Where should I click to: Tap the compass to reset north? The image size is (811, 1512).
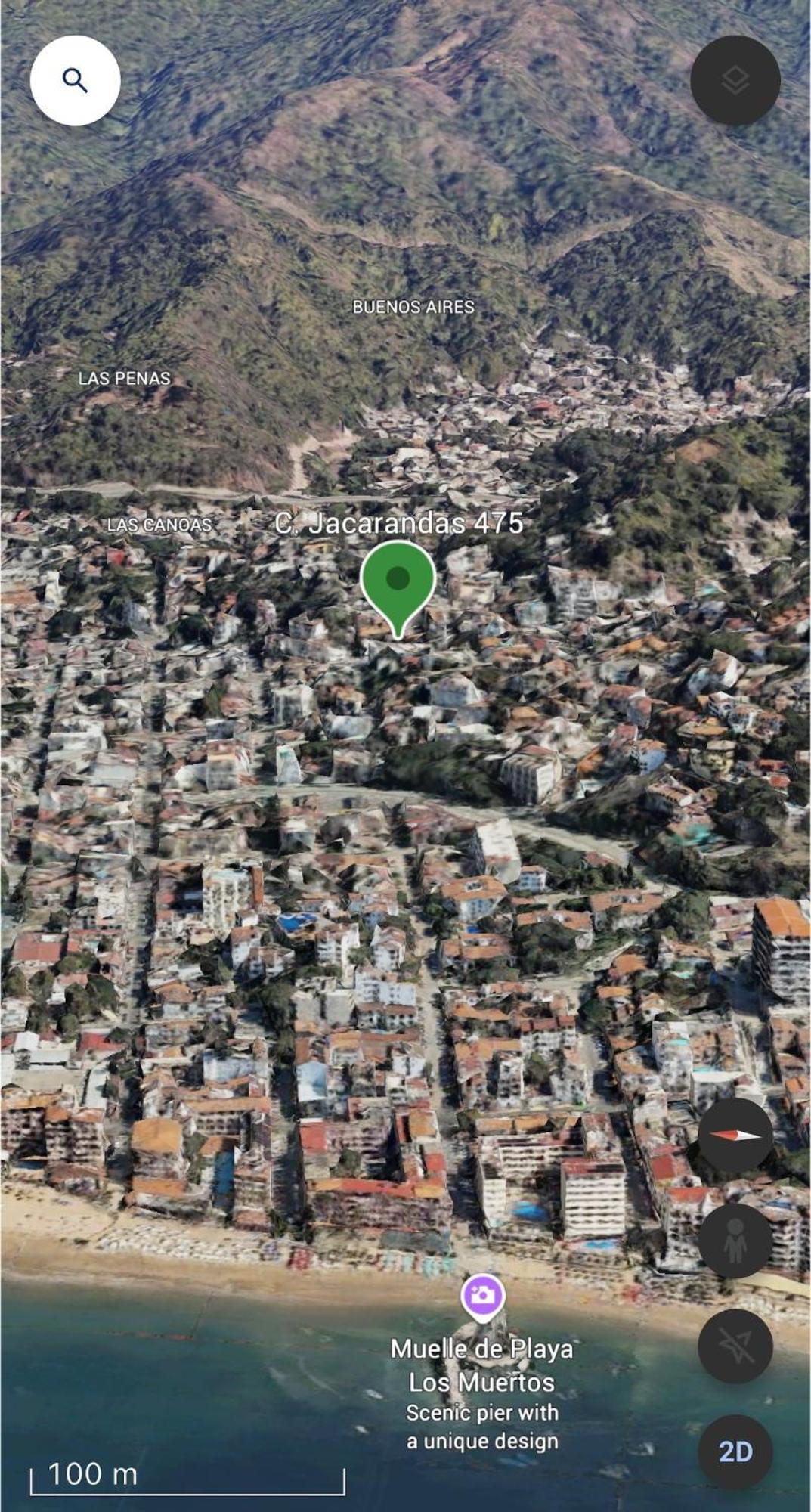tap(735, 1136)
